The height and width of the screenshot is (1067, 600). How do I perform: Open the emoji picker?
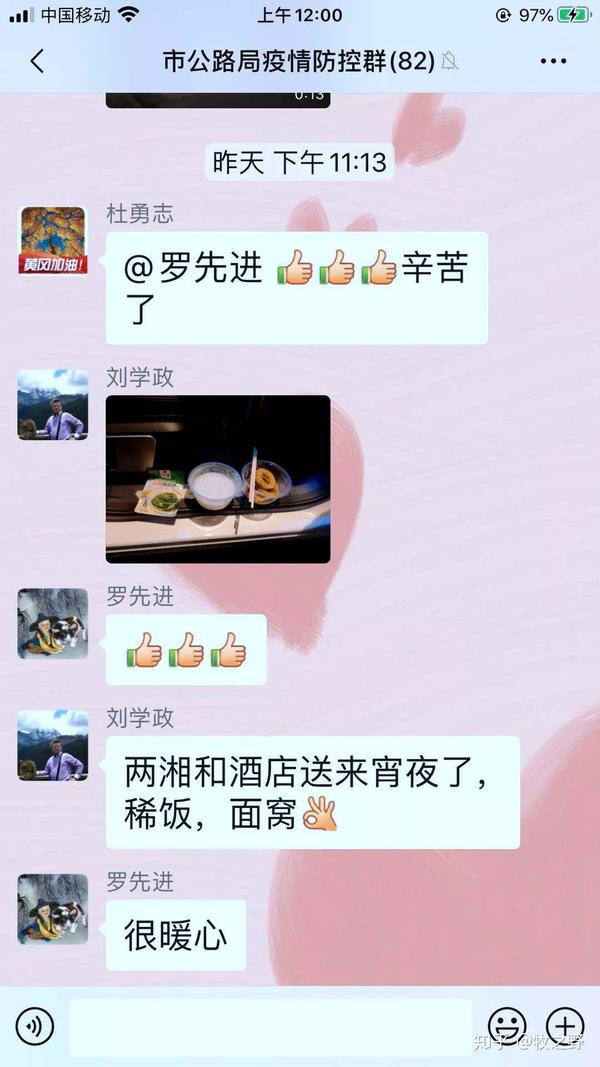click(x=507, y=1026)
